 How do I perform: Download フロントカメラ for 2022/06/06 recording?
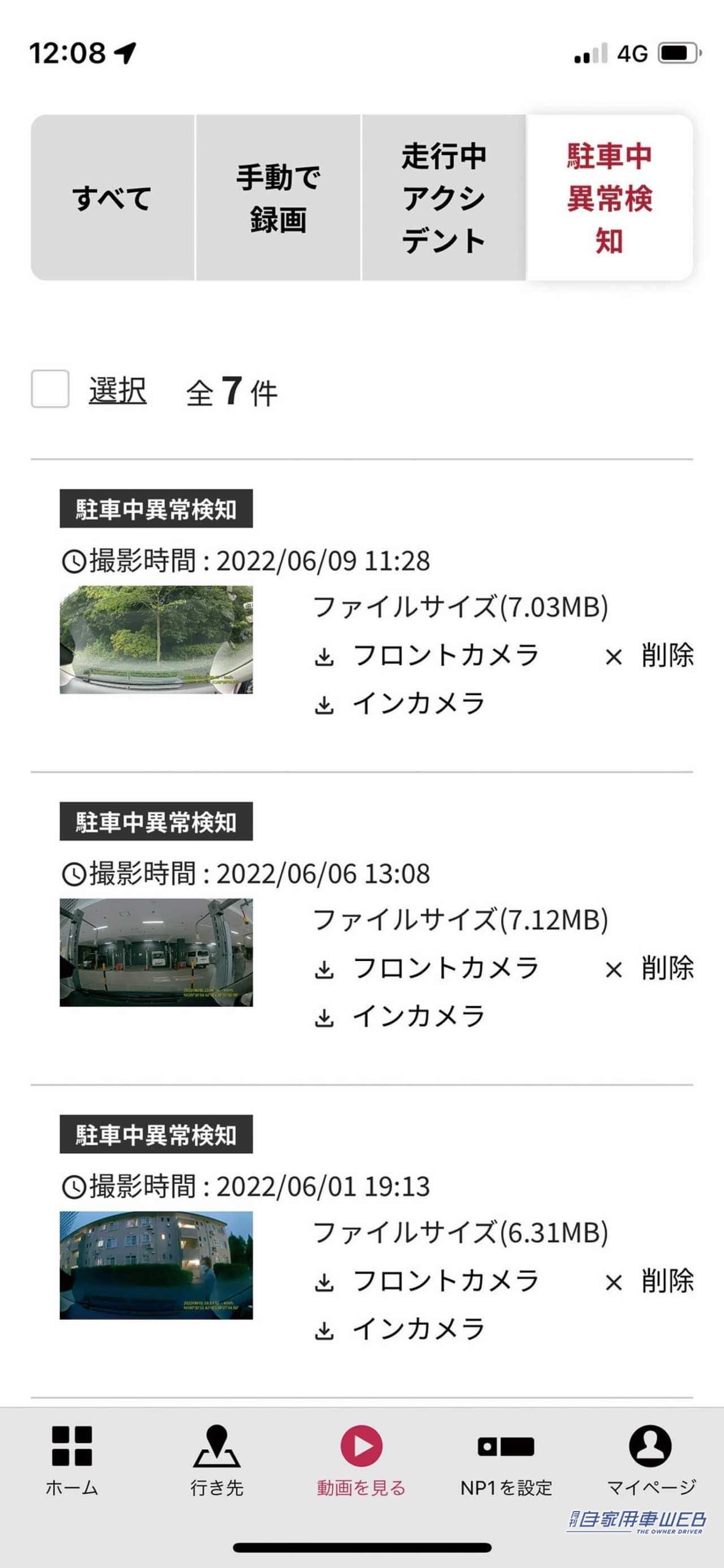click(x=426, y=969)
